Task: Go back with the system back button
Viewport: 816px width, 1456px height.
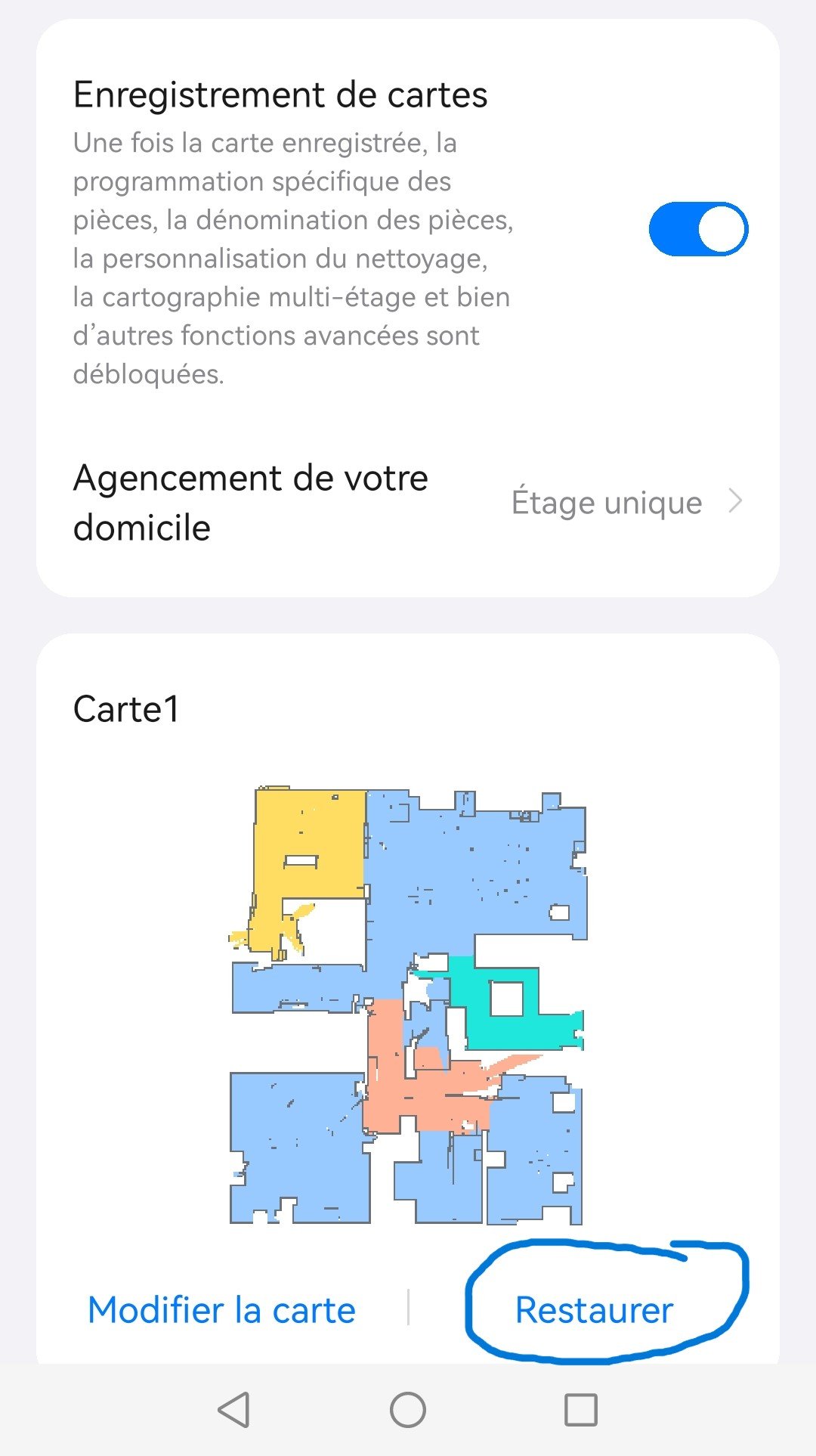Action: pos(233,1410)
